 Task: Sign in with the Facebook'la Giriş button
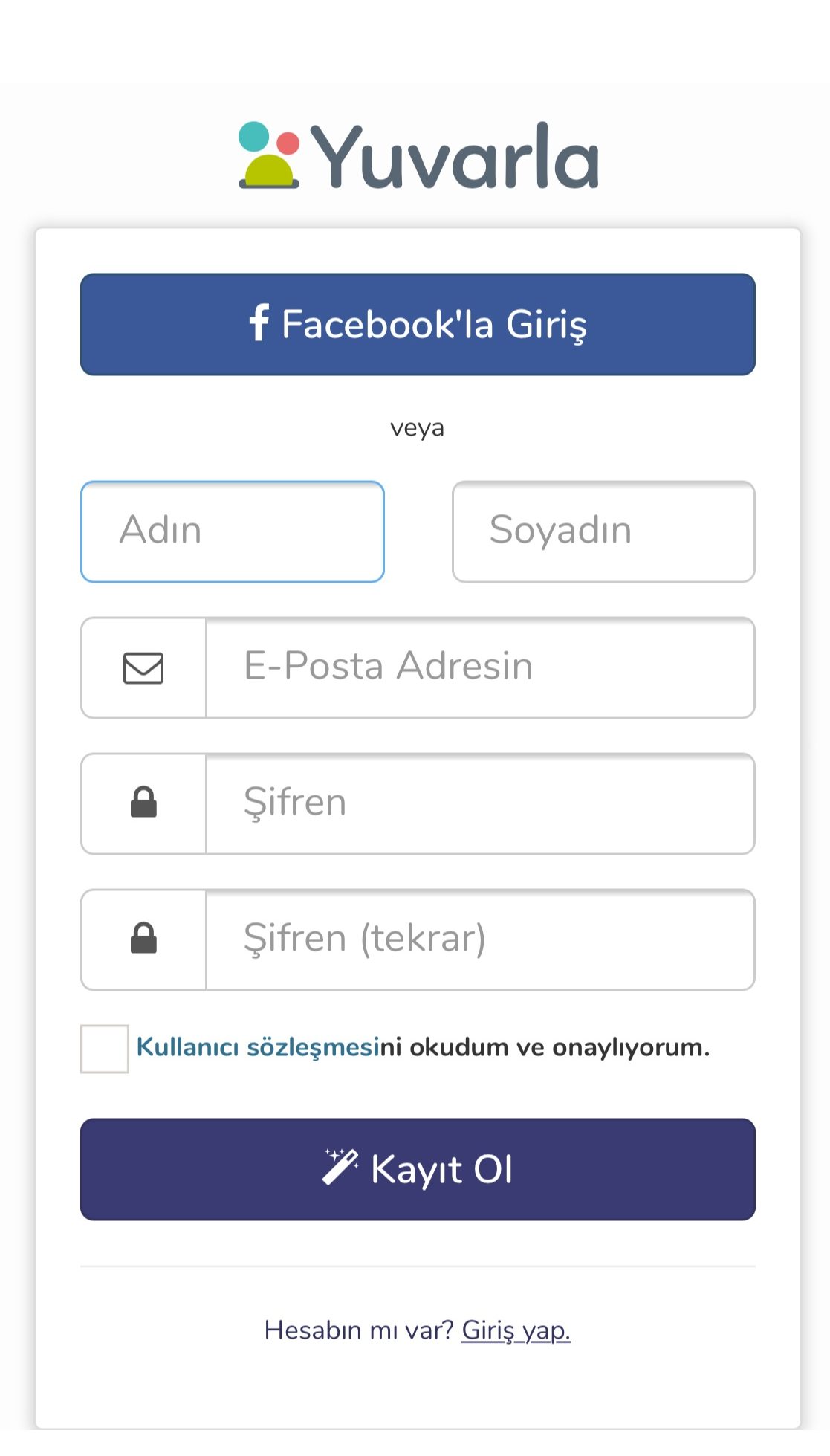pyautogui.click(x=418, y=324)
